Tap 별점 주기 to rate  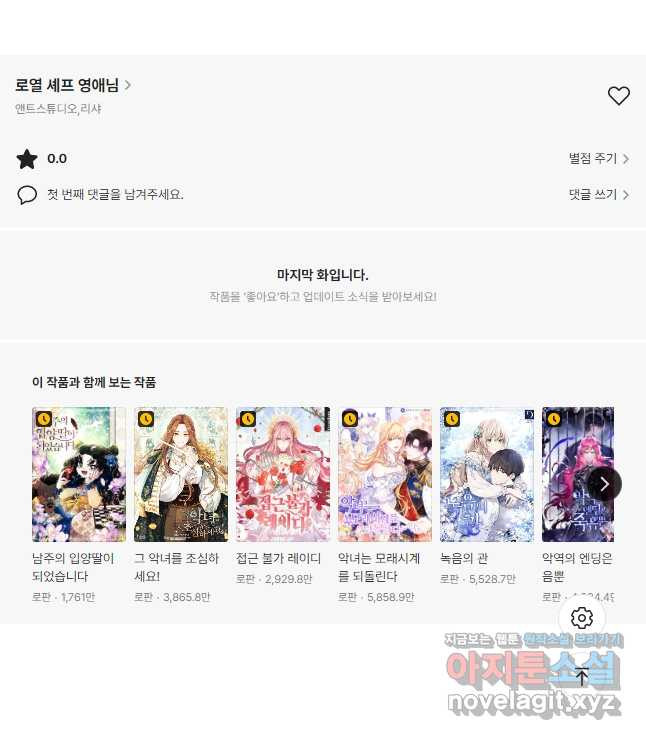pyautogui.click(x=598, y=159)
